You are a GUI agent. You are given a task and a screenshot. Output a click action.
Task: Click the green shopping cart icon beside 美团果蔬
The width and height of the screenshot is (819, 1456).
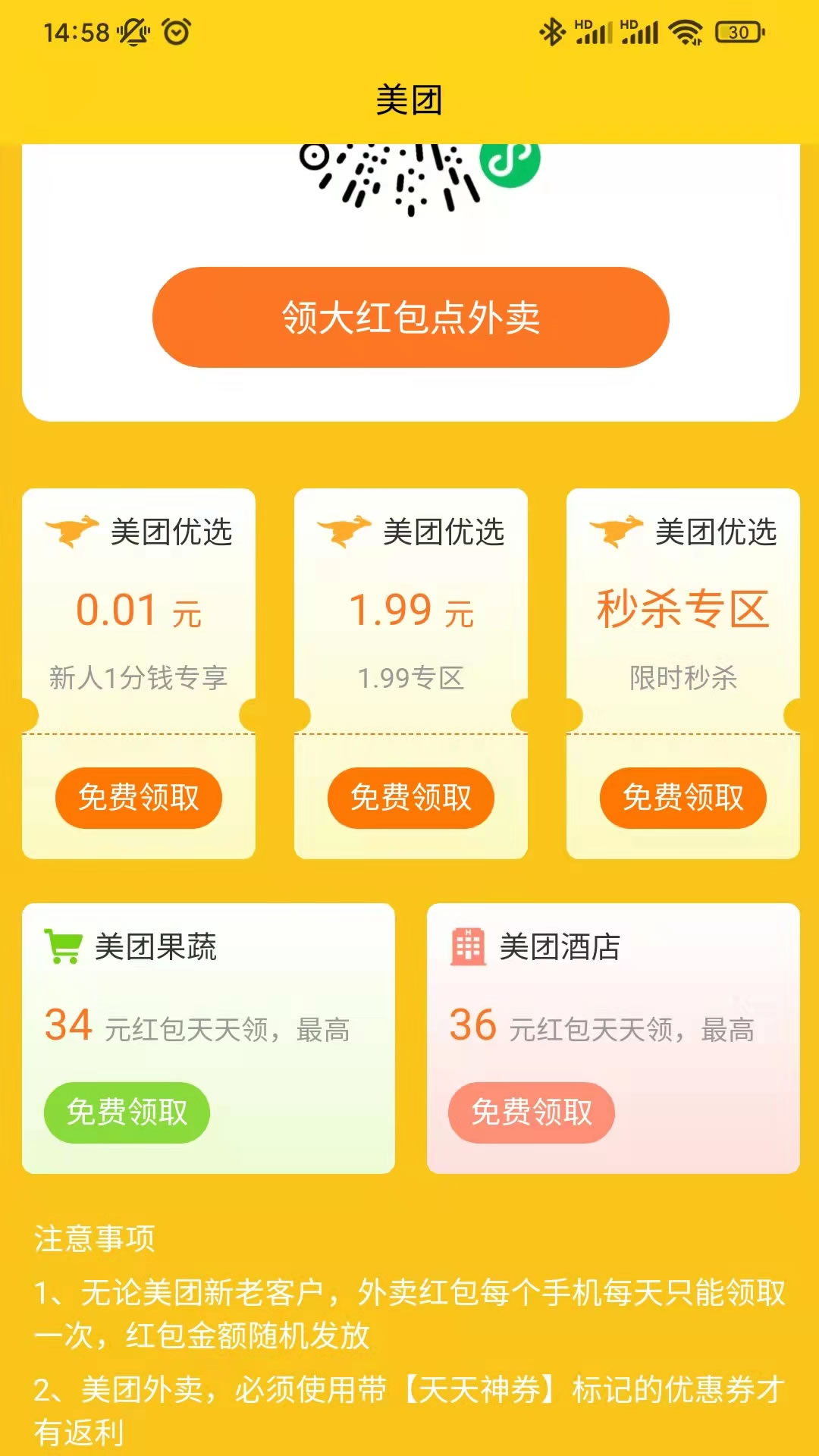[x=64, y=948]
